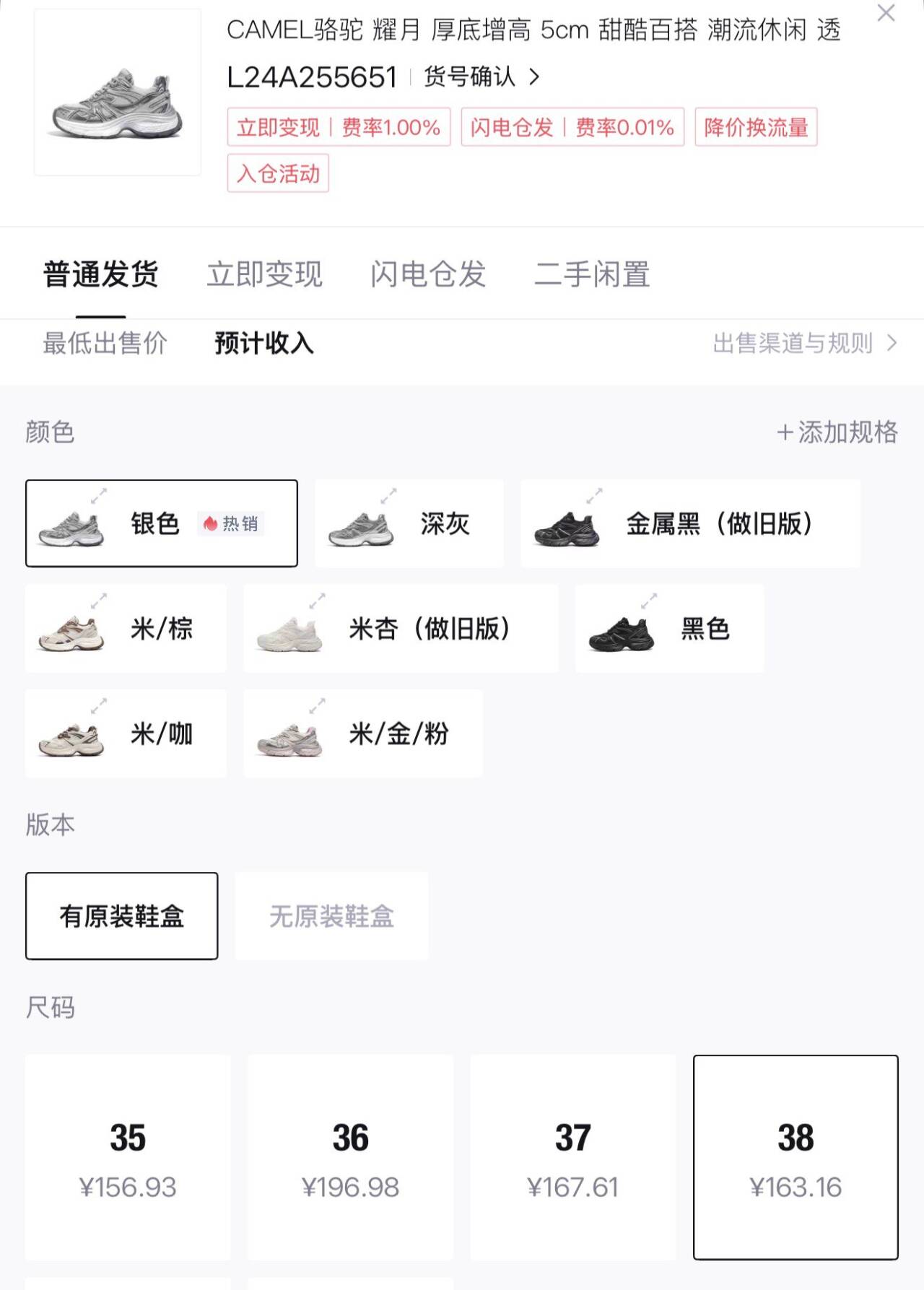
Task: Select 最低出售价 view
Action: 105,343
